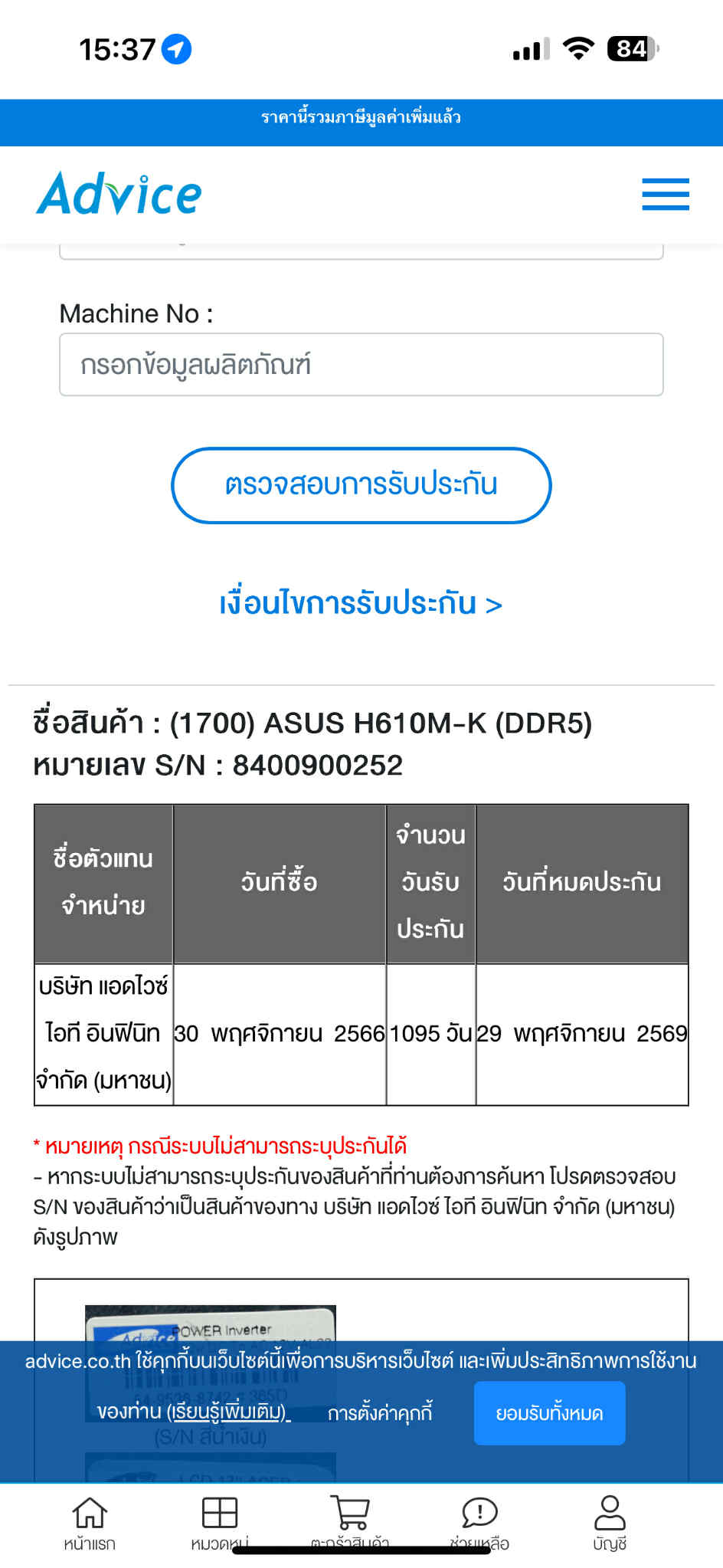Viewport: 723px width, 1568px height.
Task: Switch to the บัญชี account tab
Action: click(x=610, y=1524)
